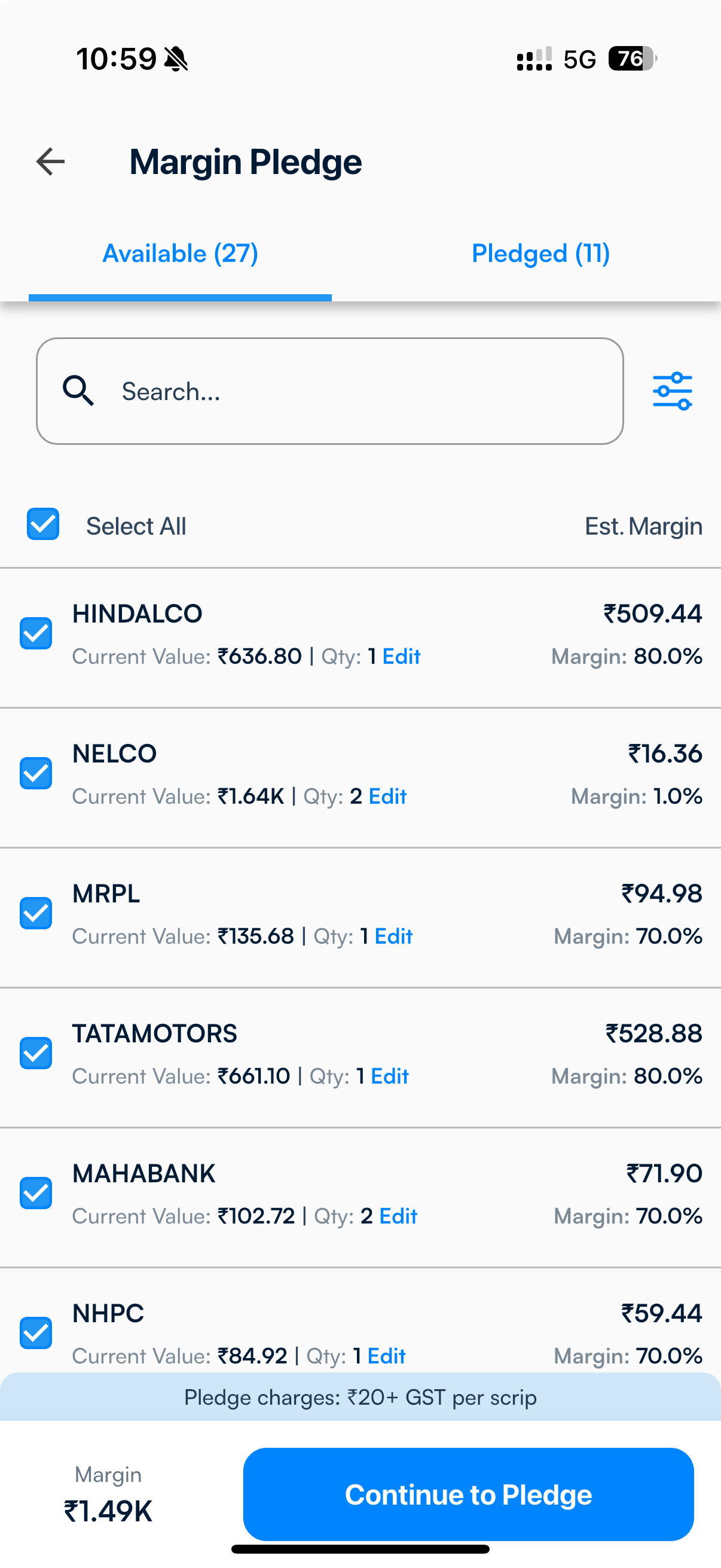Toggle the NHPC checkbox
The width and height of the screenshot is (721, 1568).
tap(36, 1334)
